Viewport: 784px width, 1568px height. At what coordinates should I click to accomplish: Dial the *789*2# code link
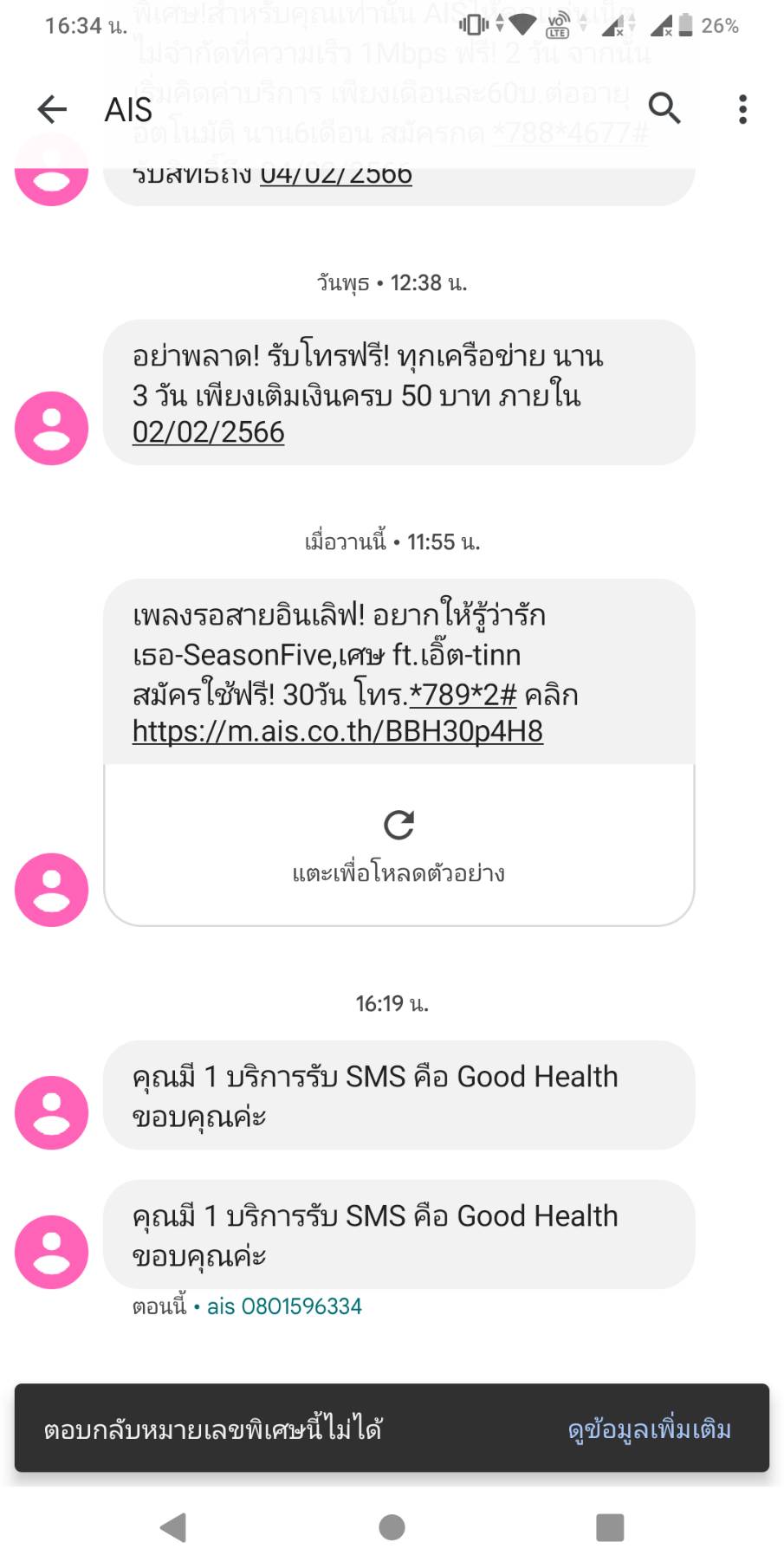pos(463,695)
